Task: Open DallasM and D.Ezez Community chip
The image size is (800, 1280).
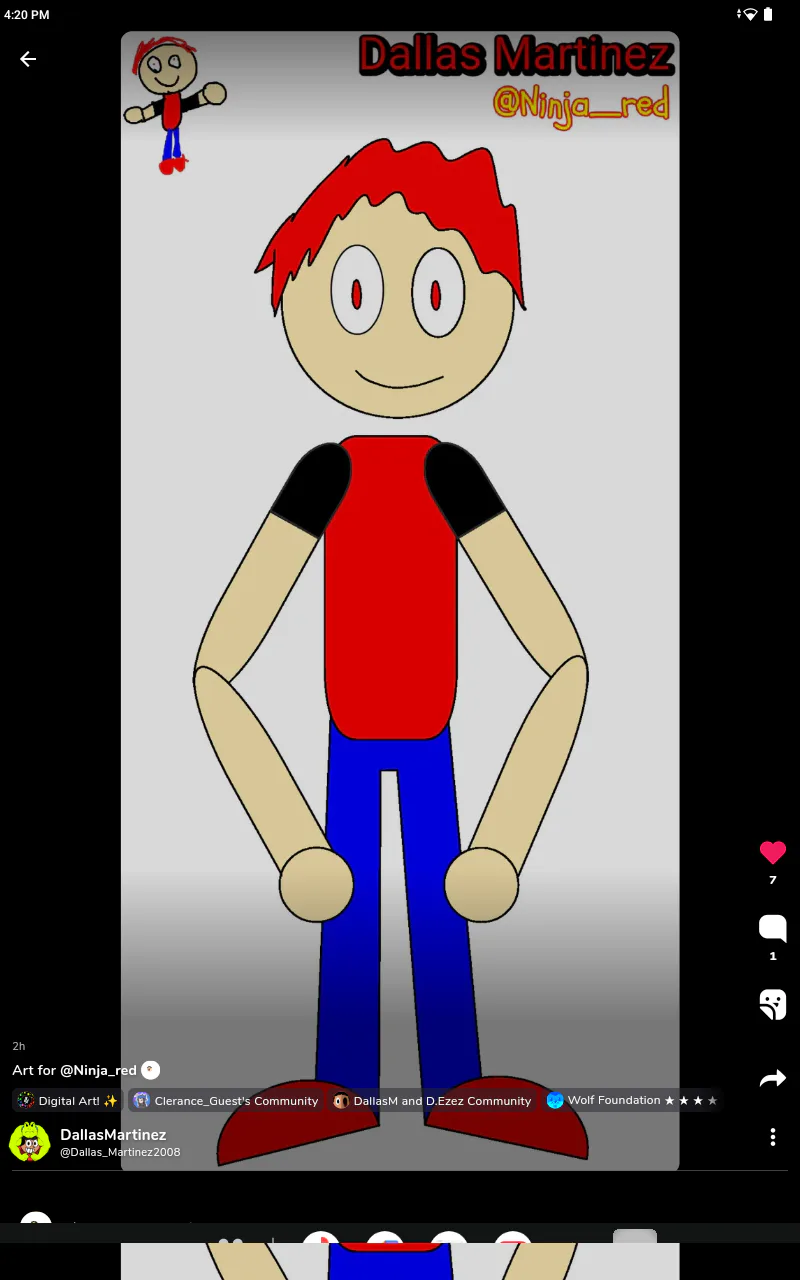Action: (432, 1101)
